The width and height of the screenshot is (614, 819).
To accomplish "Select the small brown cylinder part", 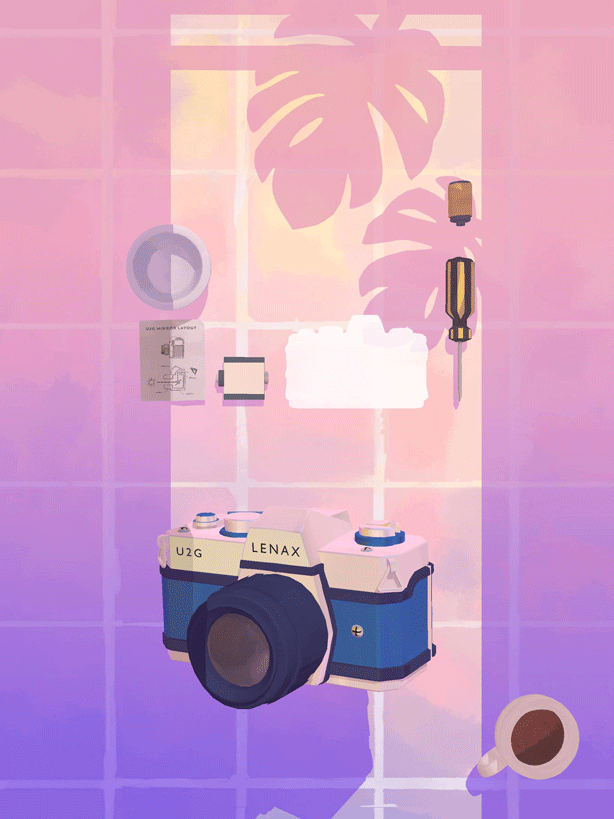I will click(x=460, y=203).
